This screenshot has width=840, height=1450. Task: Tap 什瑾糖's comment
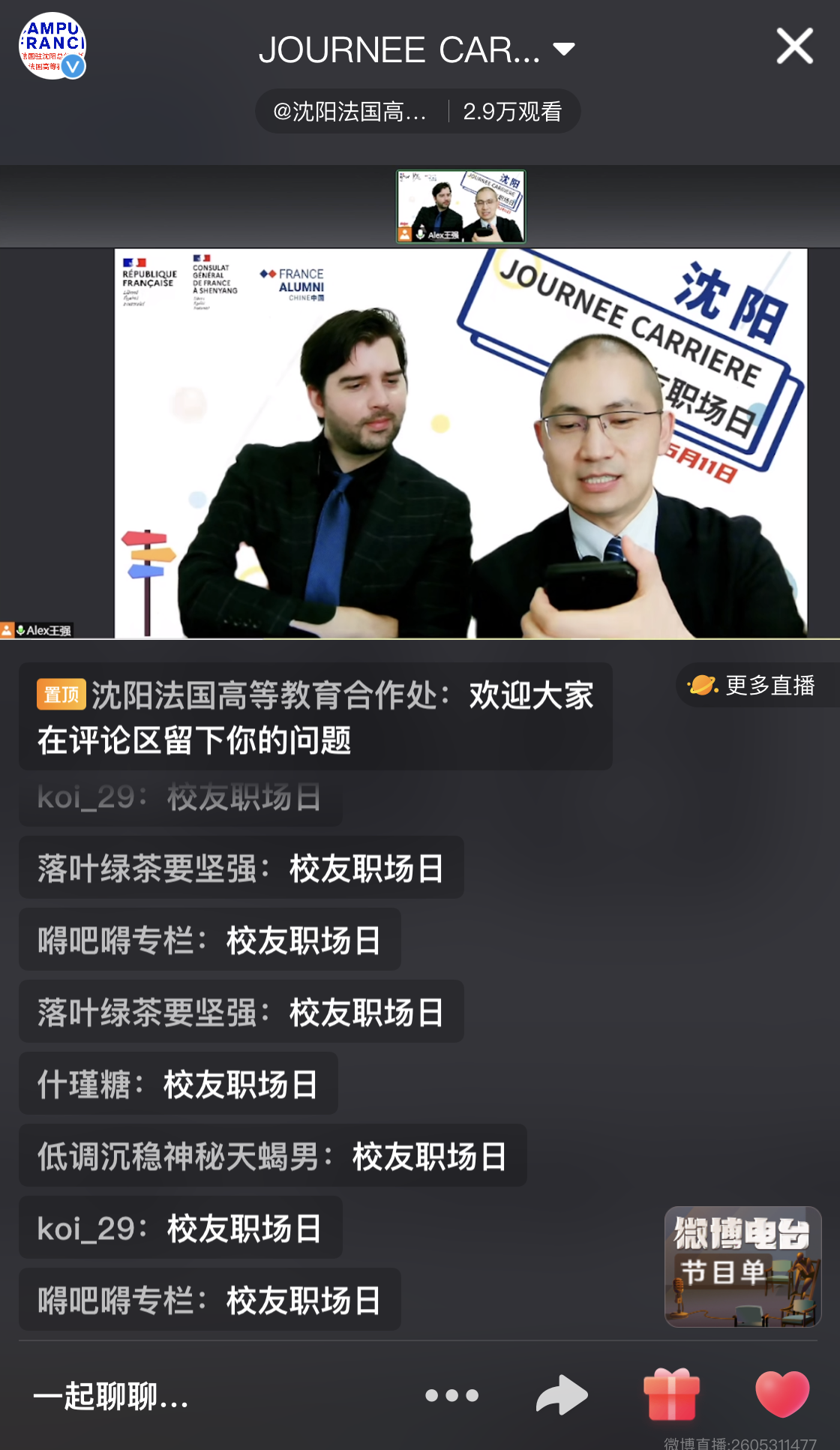178,1084
